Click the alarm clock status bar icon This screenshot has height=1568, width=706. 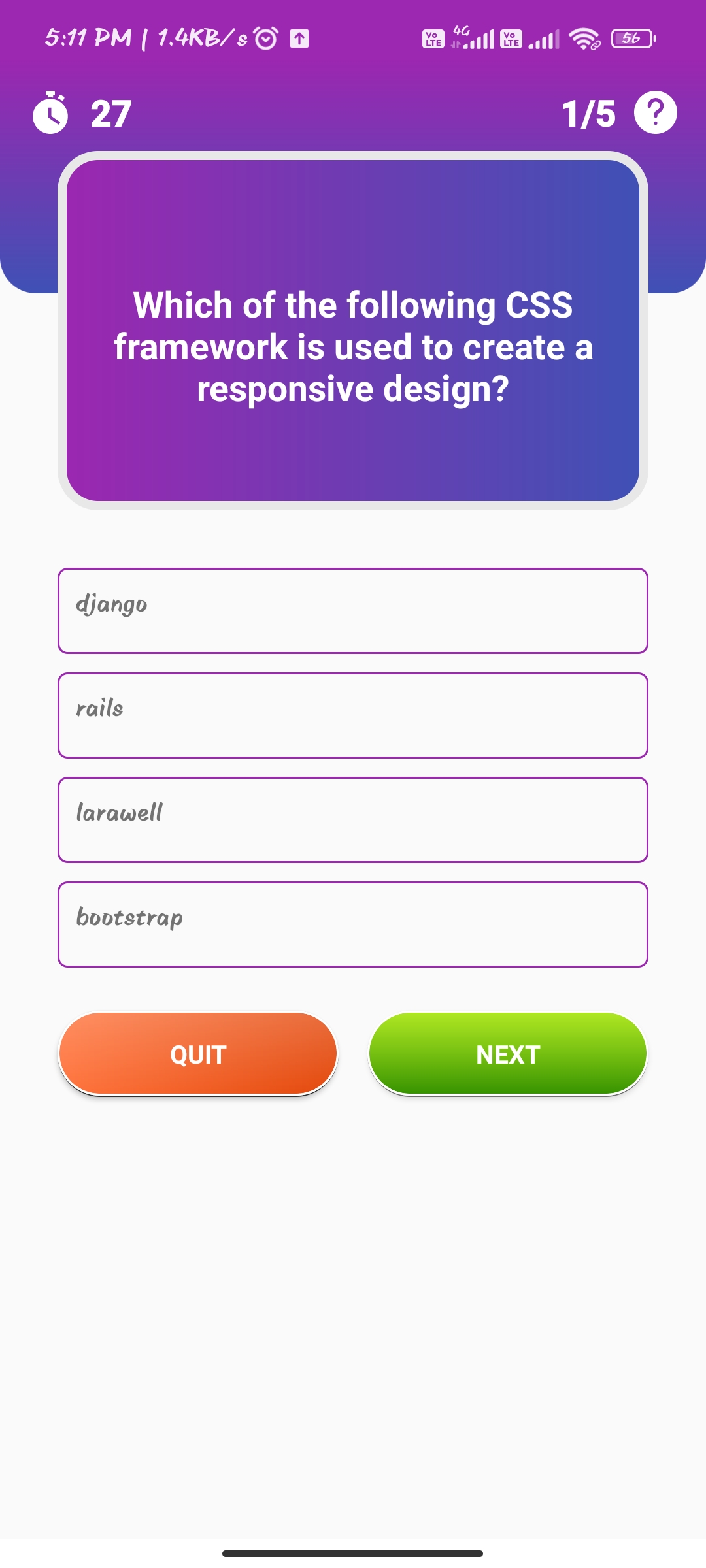(x=265, y=38)
